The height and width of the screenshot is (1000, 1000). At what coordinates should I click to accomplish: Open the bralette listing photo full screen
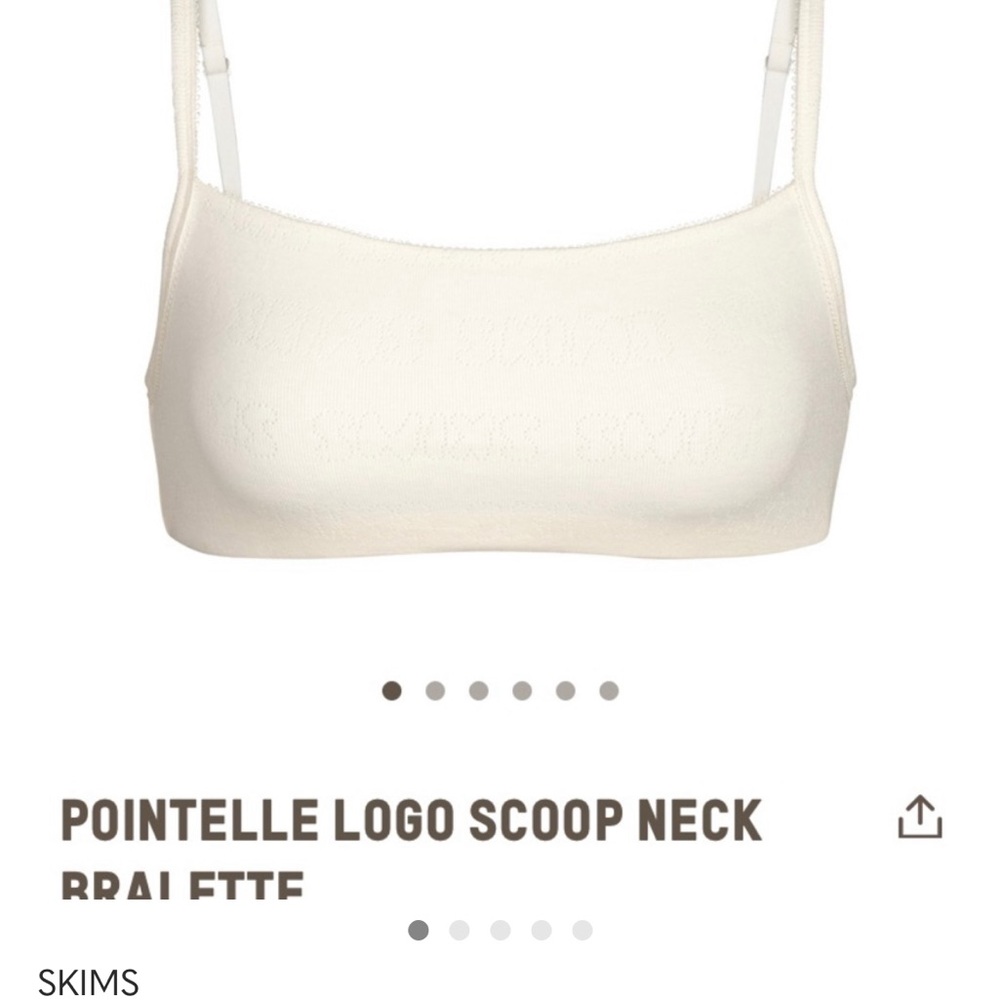click(500, 330)
